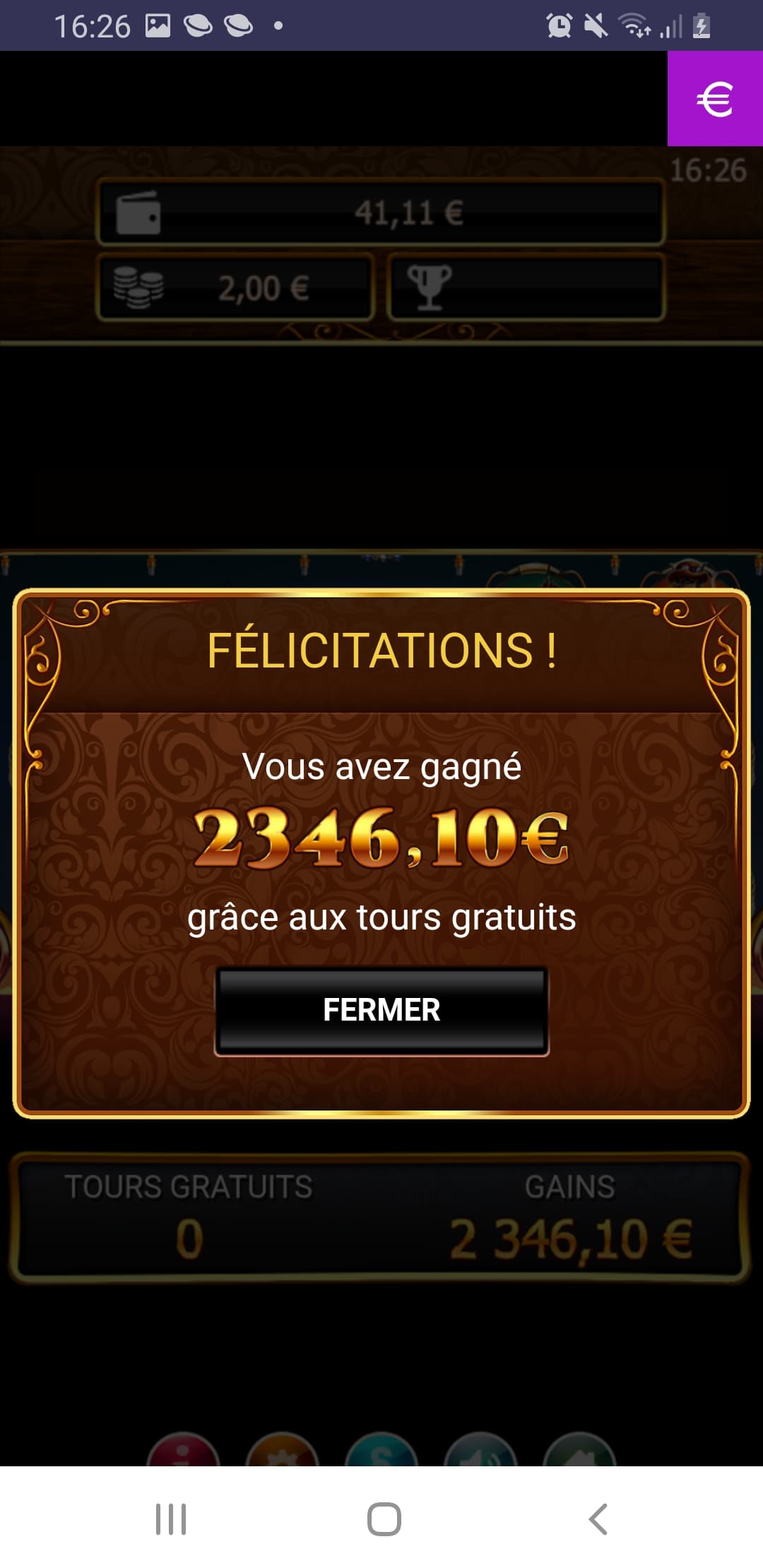The width and height of the screenshot is (763, 1568).
Task: Open the purple euro deposit button
Action: pyautogui.click(x=715, y=98)
